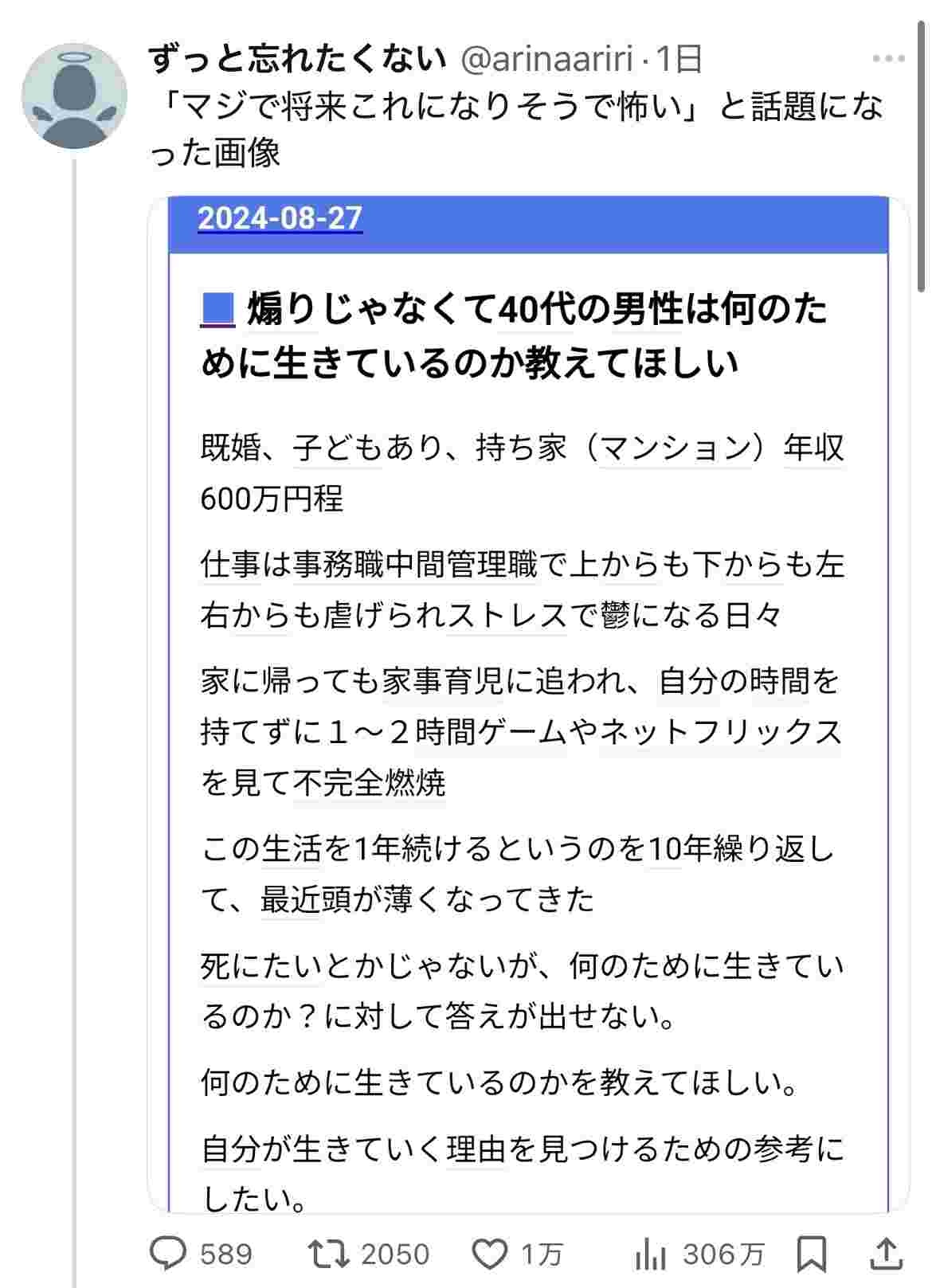932x1288 pixels.
Task: Open the post's three-dot overflow menu
Action: click(x=888, y=59)
